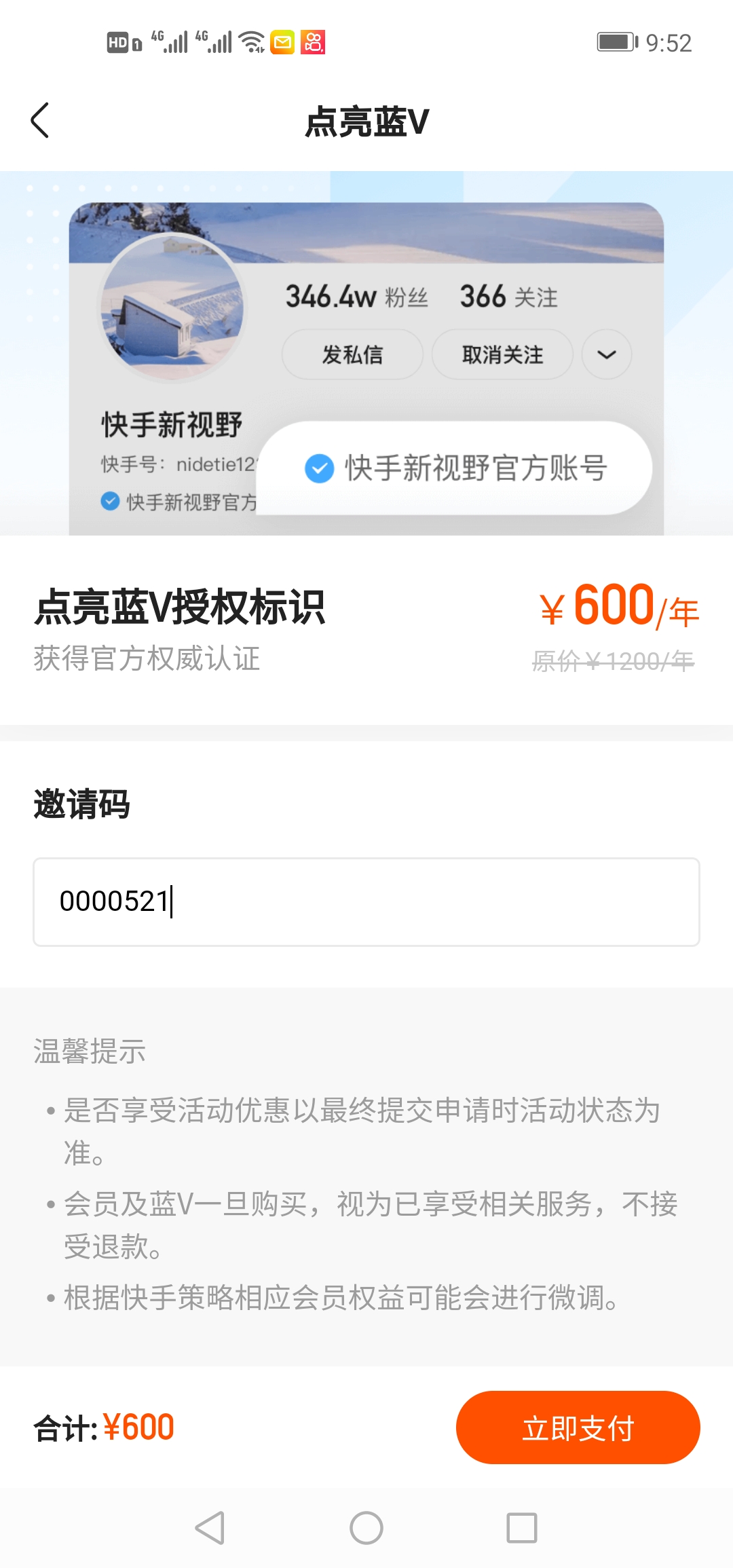Pay now with 立即支付 button
Image resolution: width=733 pixels, height=1568 pixels.
pyautogui.click(x=578, y=1427)
